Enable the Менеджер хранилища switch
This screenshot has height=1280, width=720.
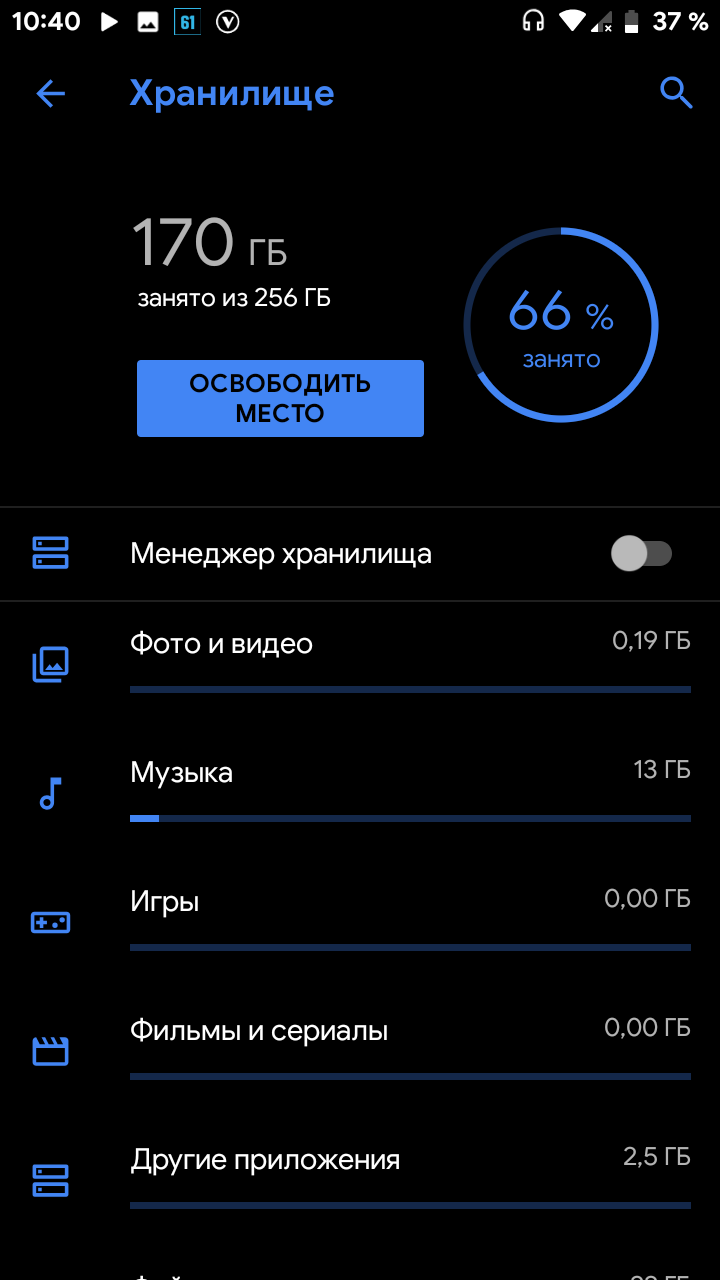click(641, 553)
